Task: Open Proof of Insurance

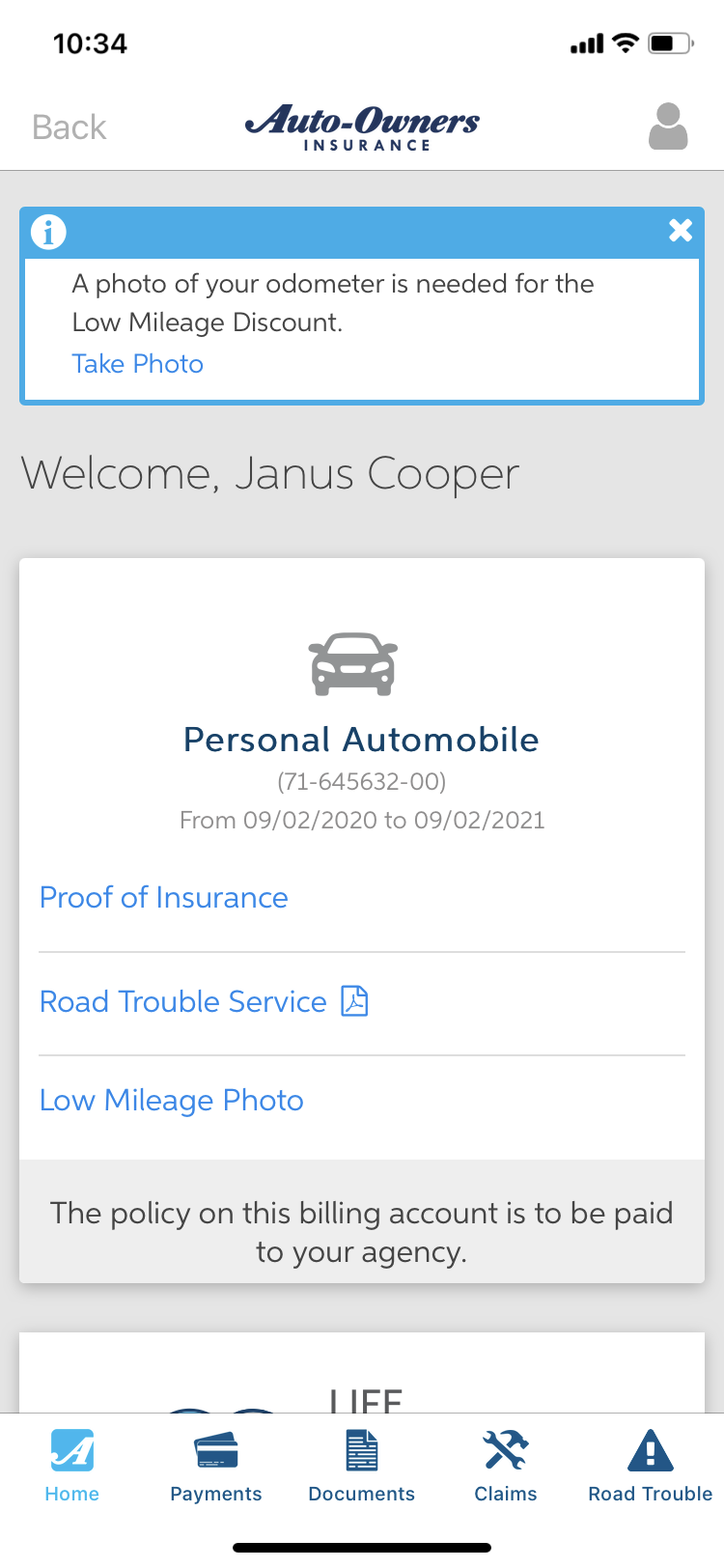Action: click(163, 898)
